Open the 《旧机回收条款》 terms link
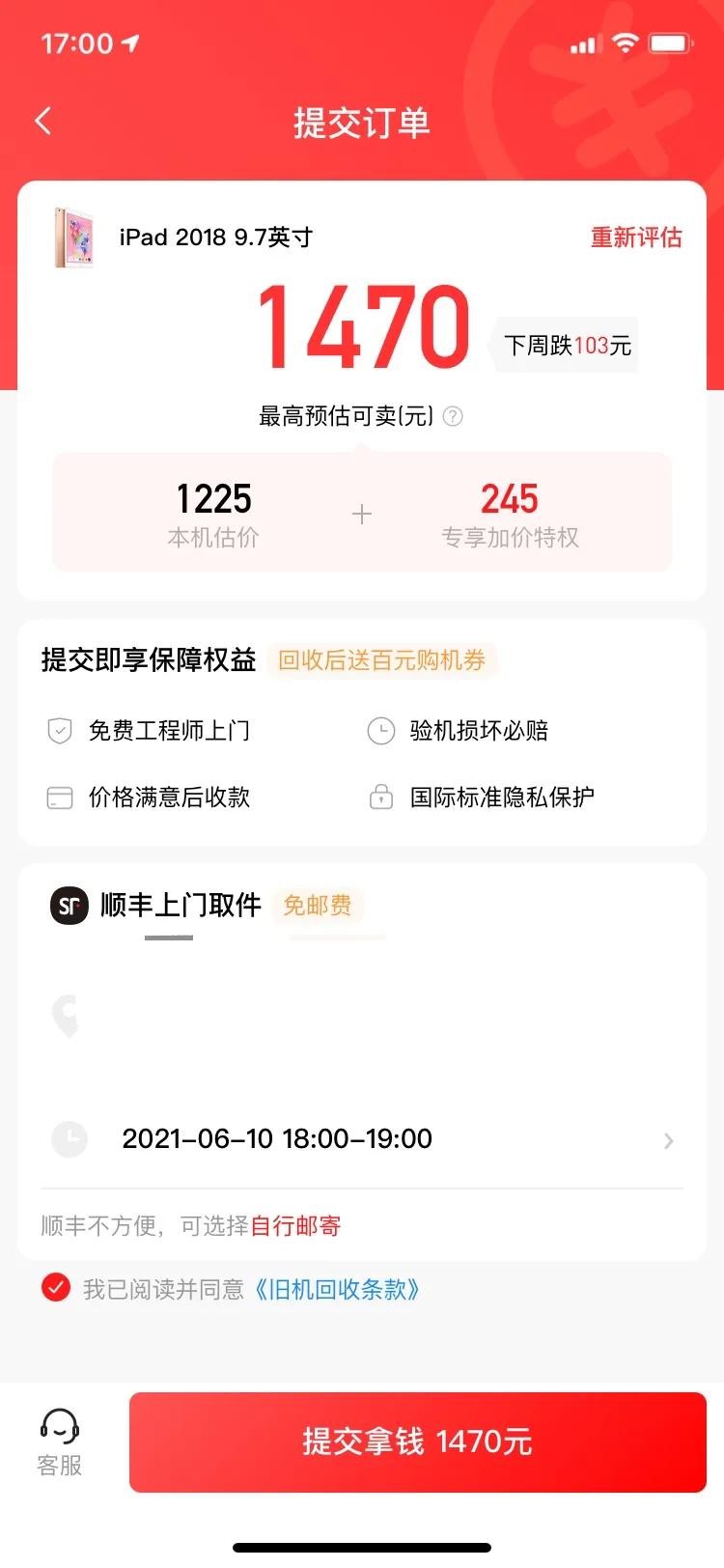The height and width of the screenshot is (1568, 724). click(337, 1290)
